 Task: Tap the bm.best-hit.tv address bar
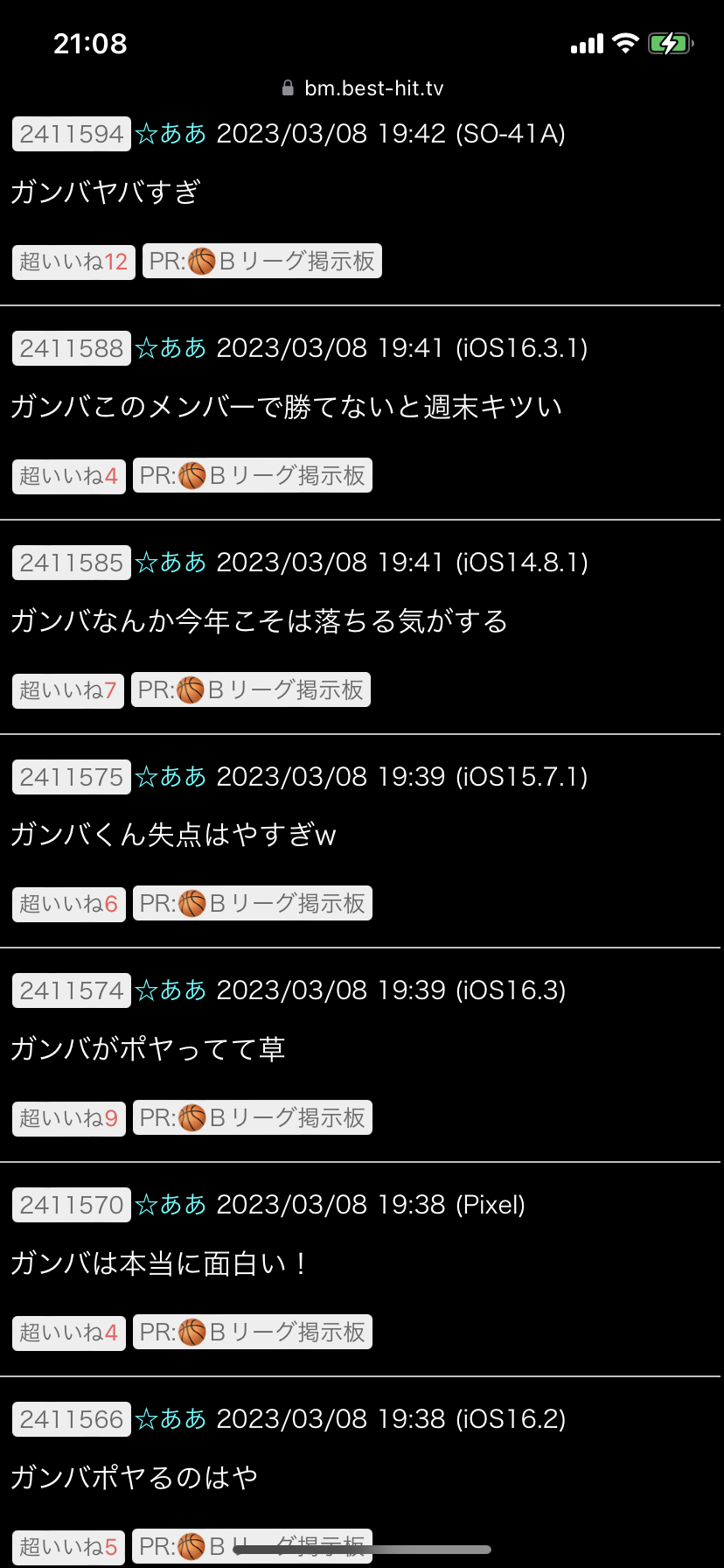tap(362, 88)
